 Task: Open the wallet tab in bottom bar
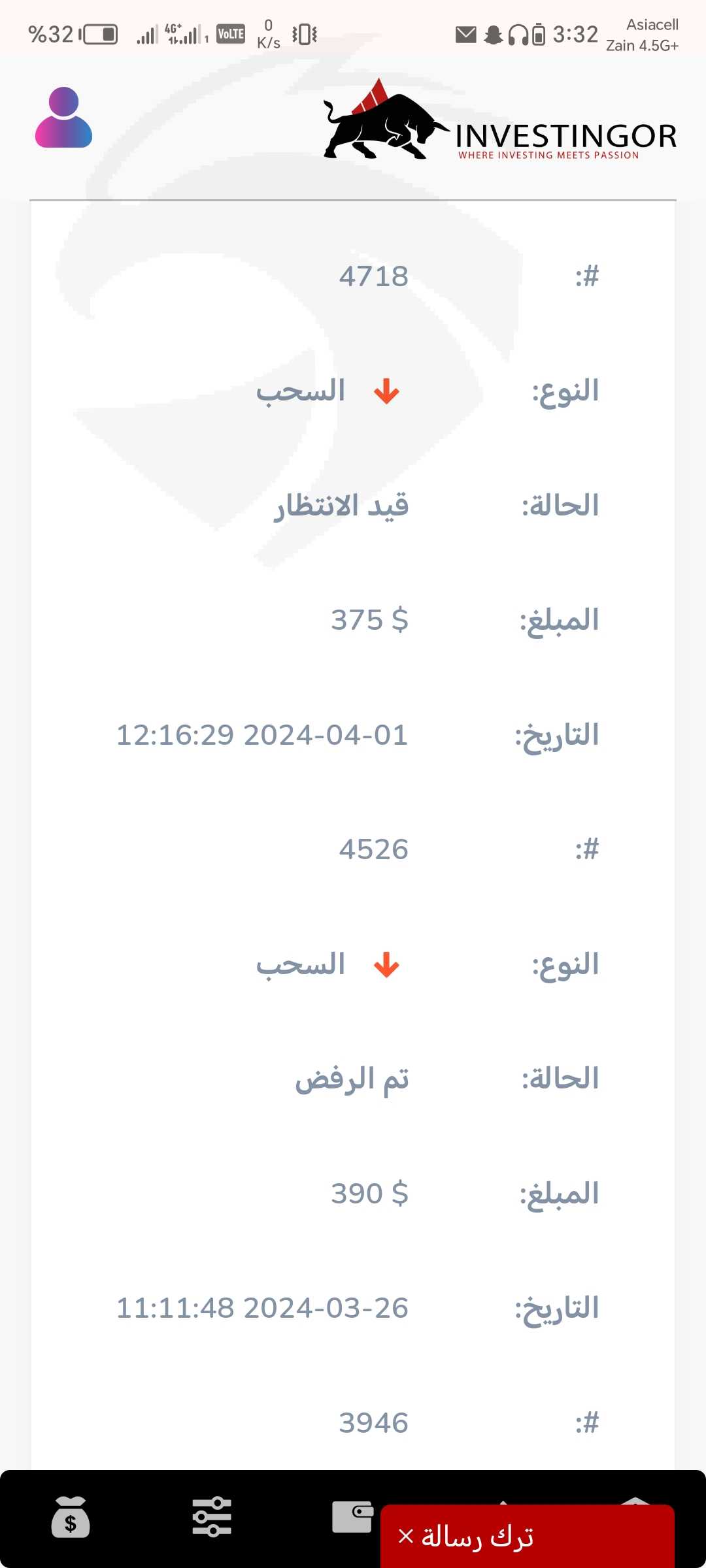[352, 1516]
